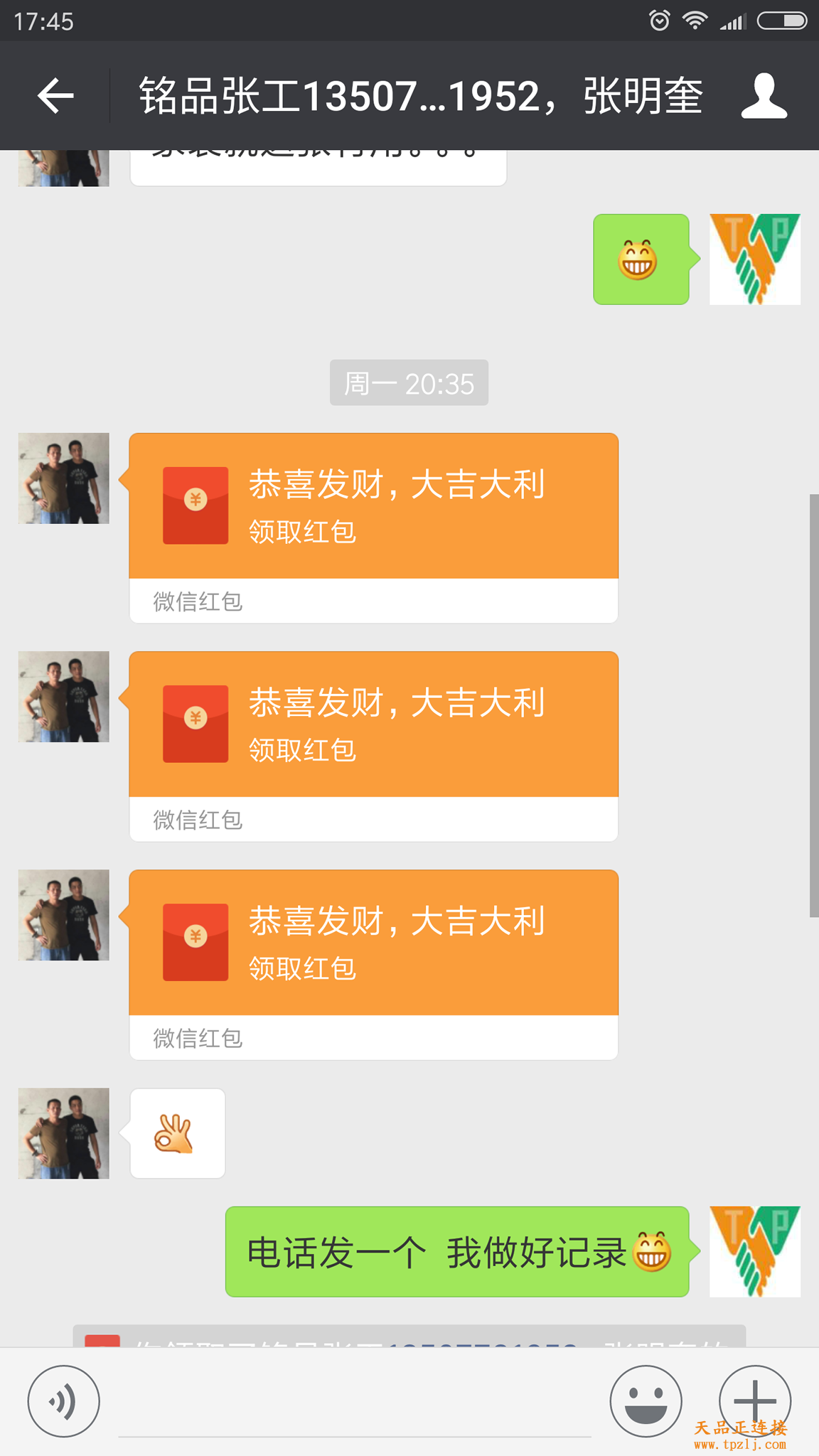Focus the message text field
819x1456 pixels.
(354, 1404)
